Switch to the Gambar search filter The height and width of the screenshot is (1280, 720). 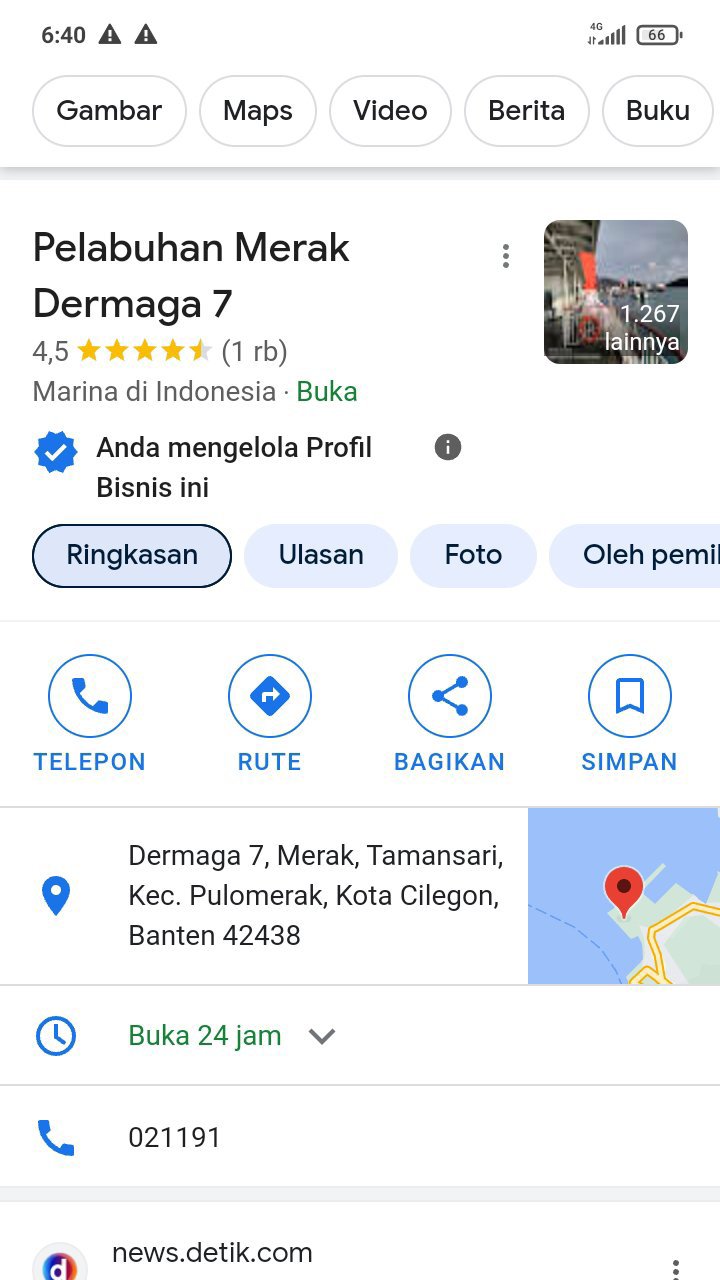coord(109,111)
